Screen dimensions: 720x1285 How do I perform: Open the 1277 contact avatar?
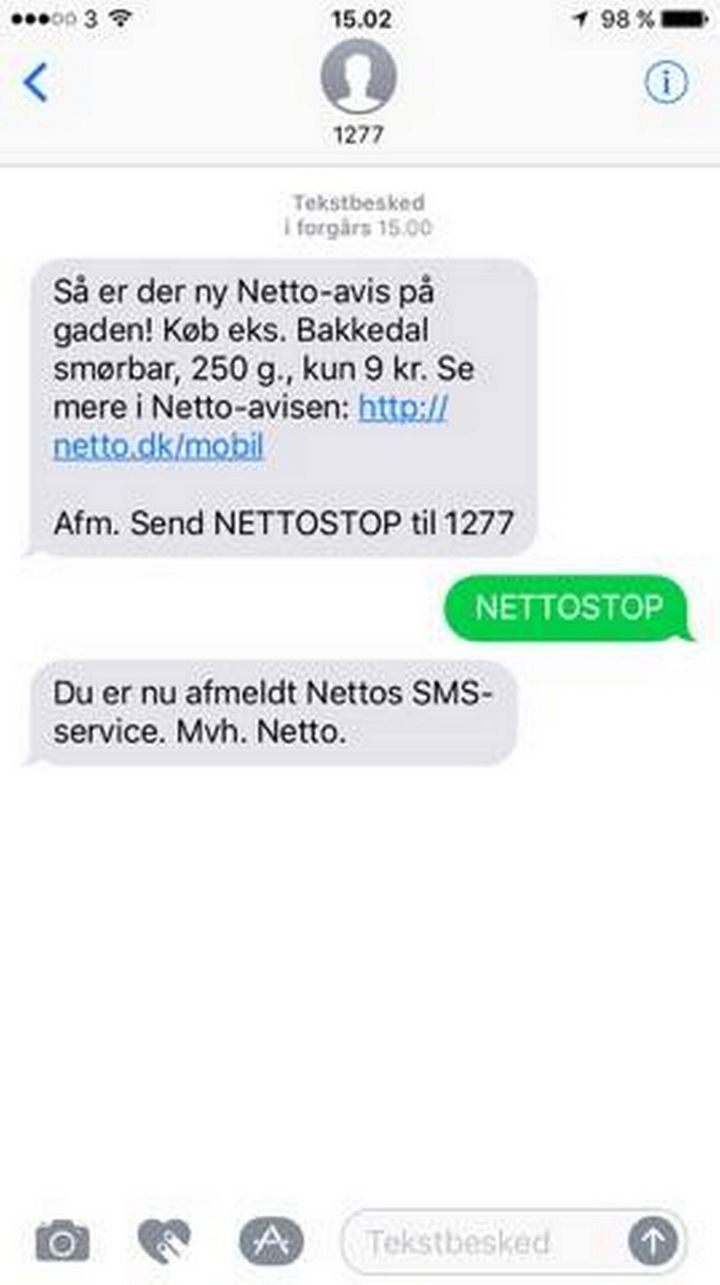(358, 77)
